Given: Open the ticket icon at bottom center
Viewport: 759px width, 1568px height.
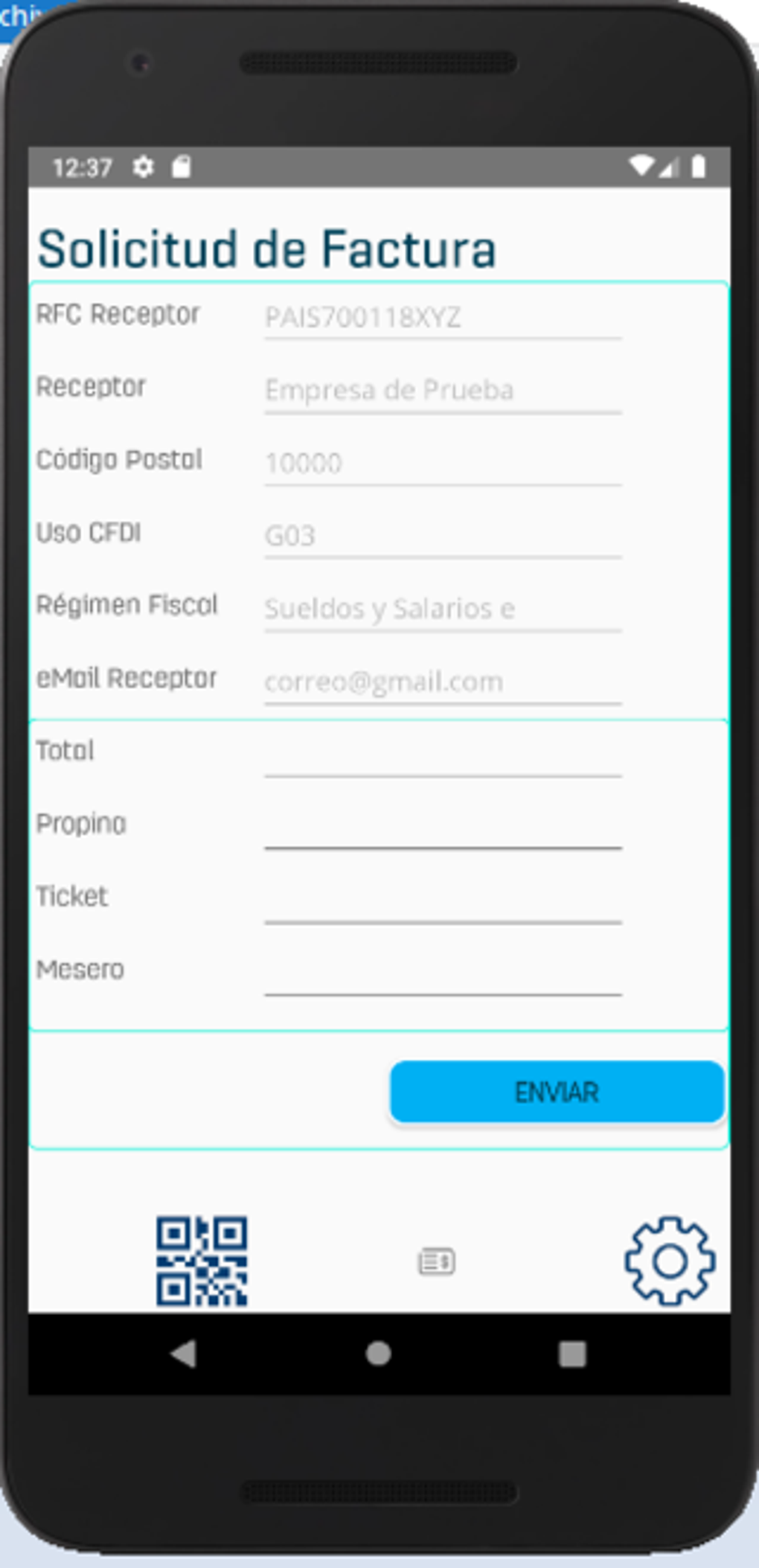Looking at the screenshot, I should [x=435, y=1259].
